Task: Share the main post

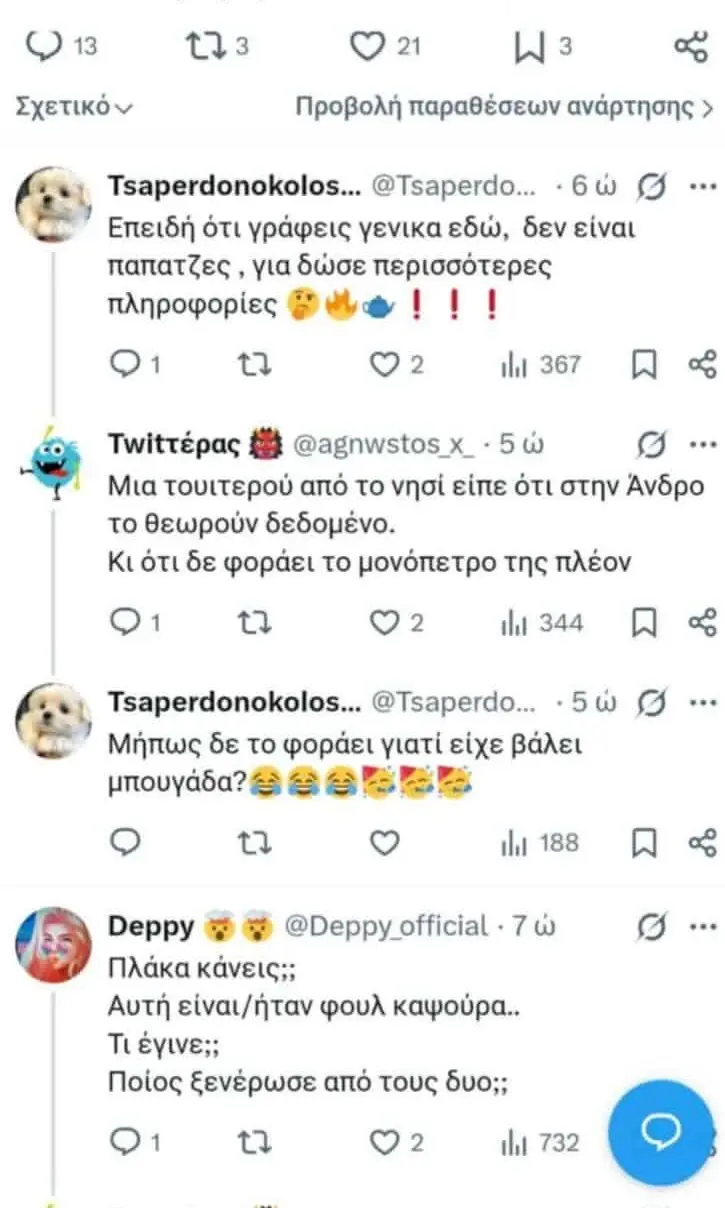Action: click(691, 46)
